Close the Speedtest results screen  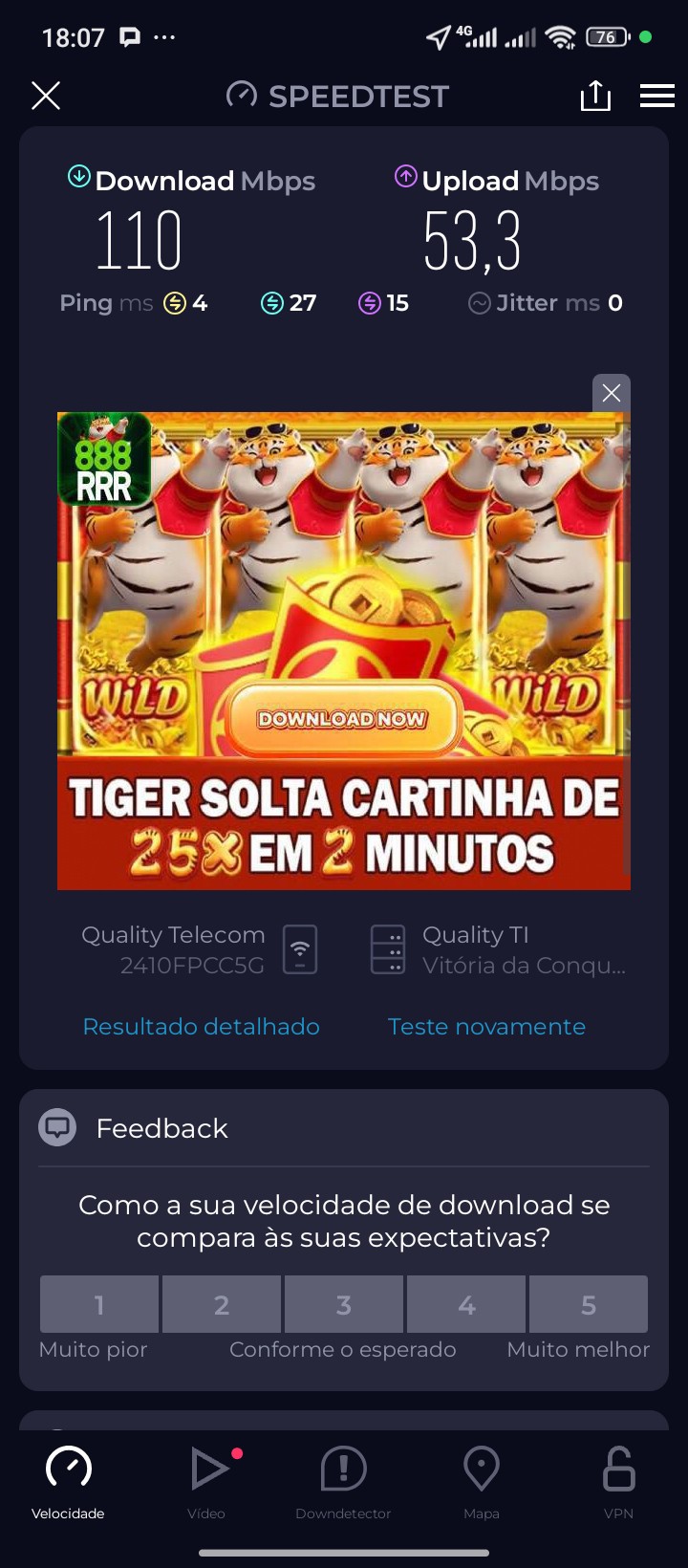click(46, 96)
